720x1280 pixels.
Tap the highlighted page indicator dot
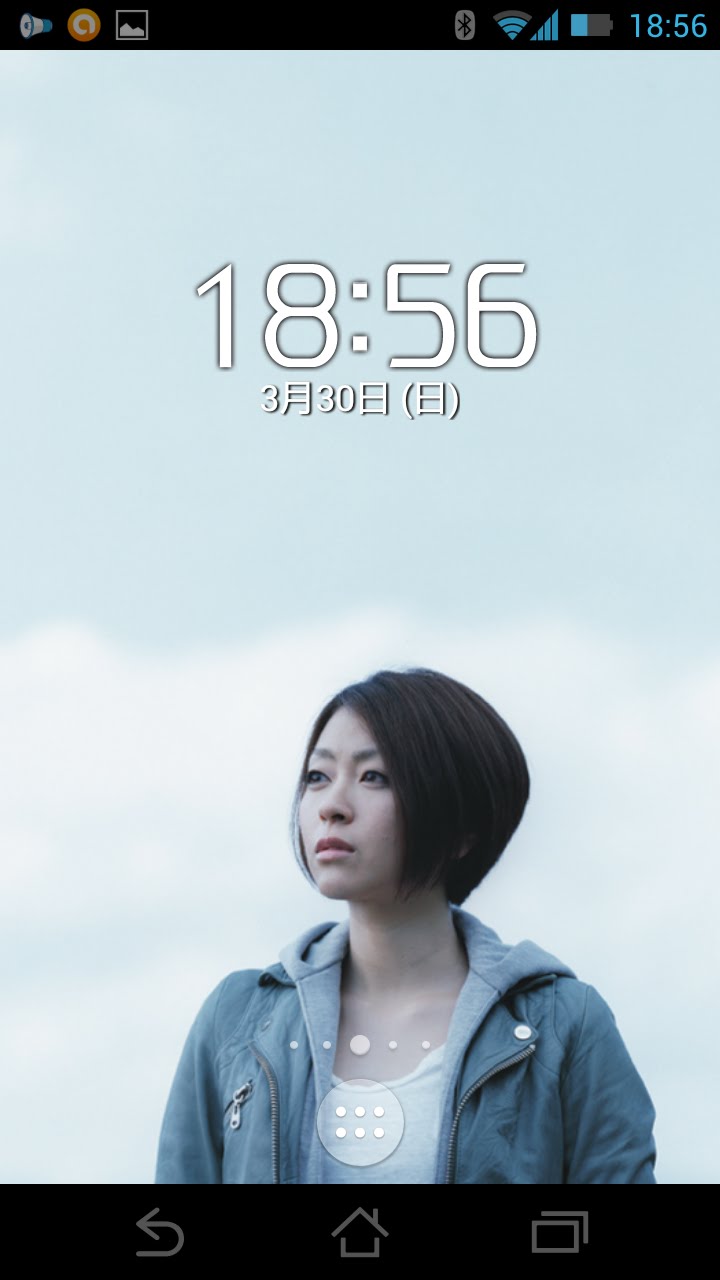click(x=360, y=1045)
